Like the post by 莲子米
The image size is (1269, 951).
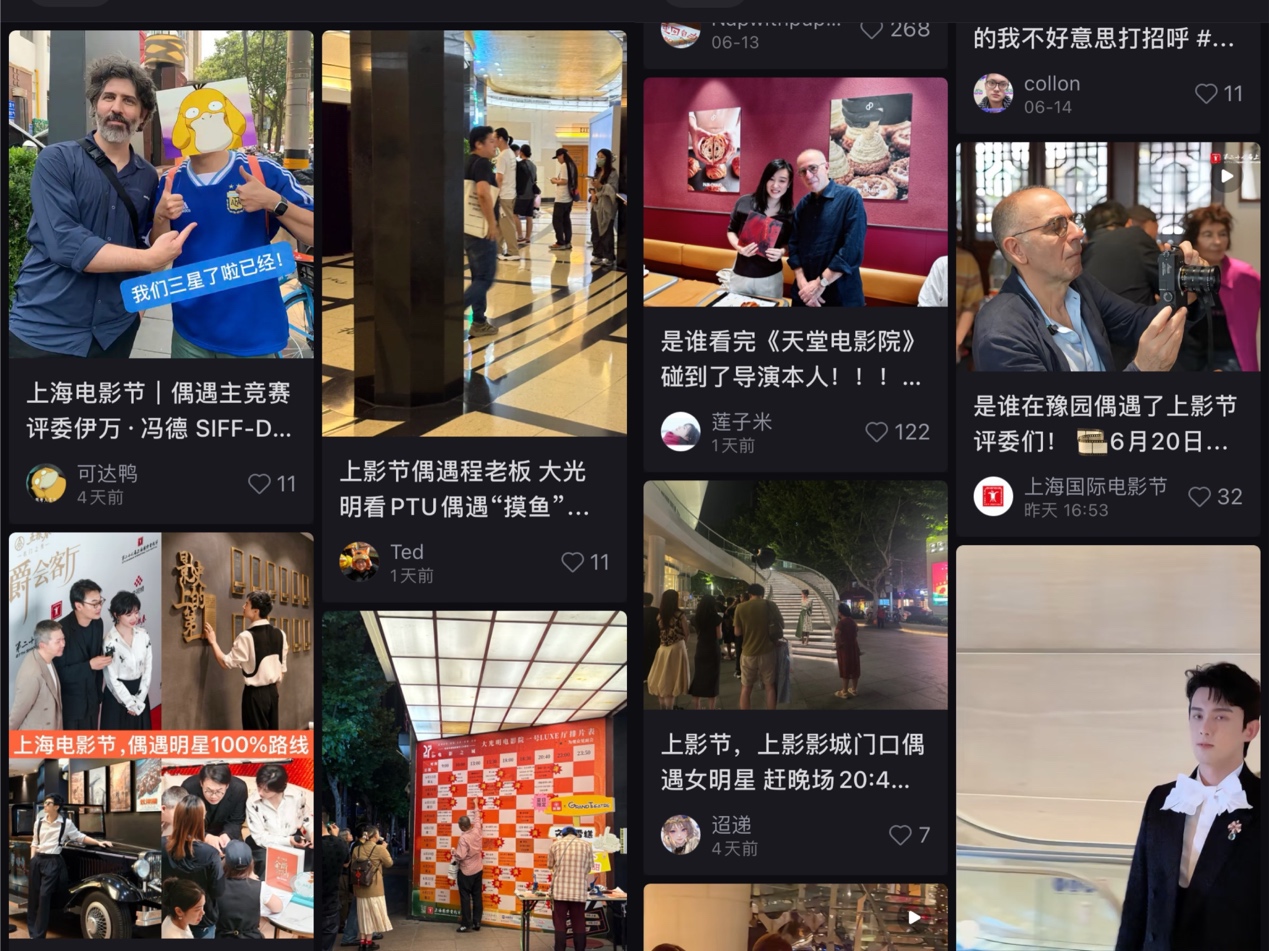point(877,432)
